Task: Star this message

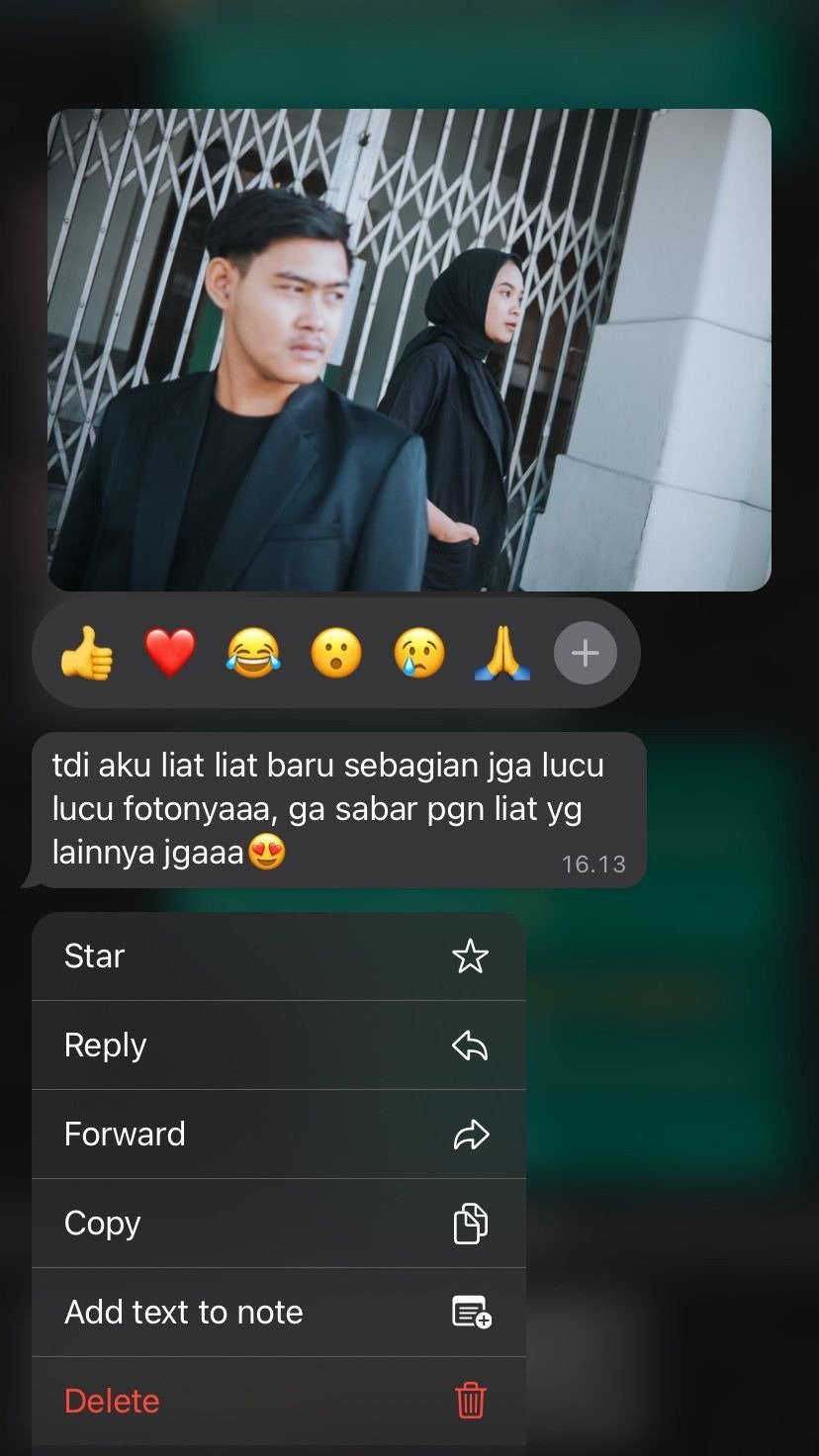Action: tap(279, 956)
